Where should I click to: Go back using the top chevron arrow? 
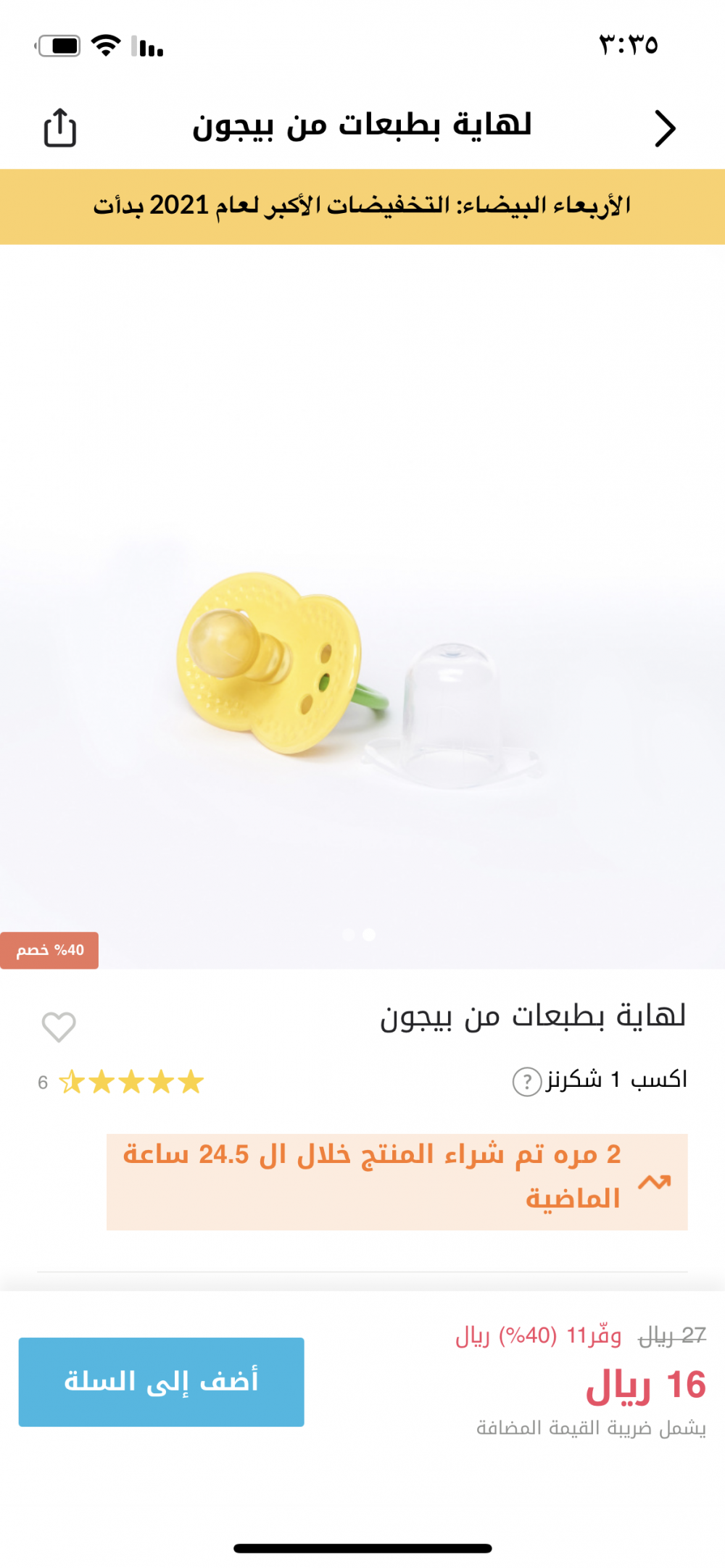click(x=665, y=129)
